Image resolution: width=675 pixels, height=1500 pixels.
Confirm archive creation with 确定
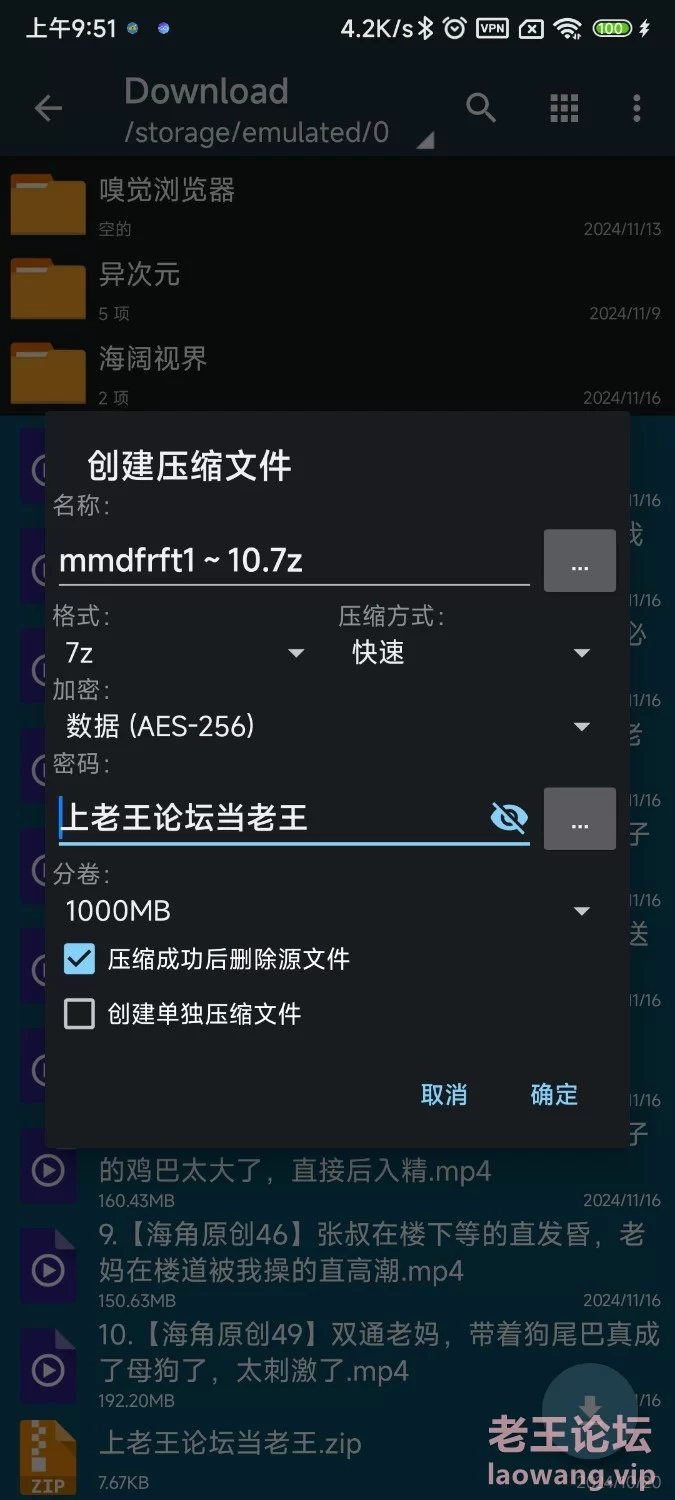click(x=554, y=1094)
